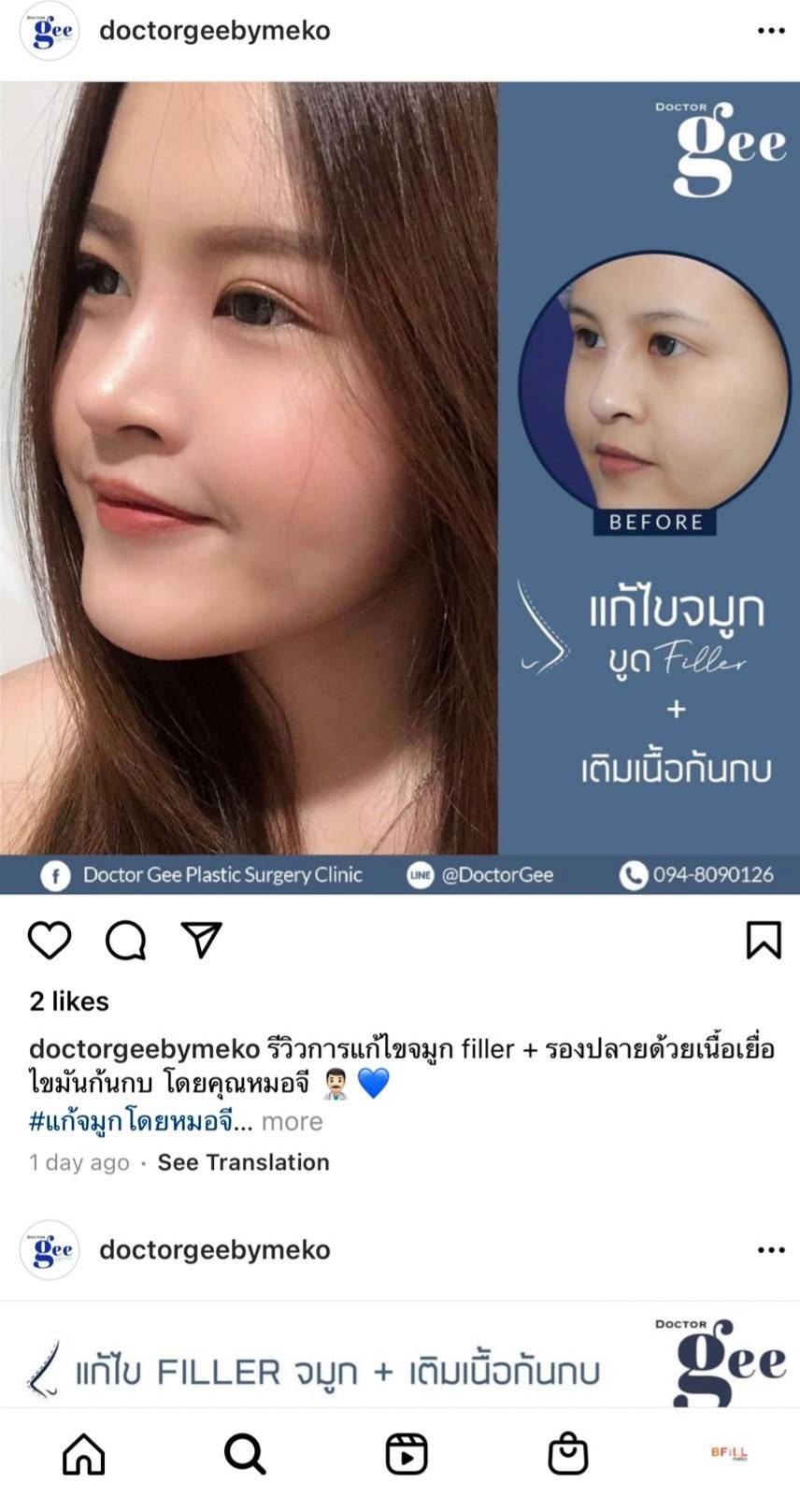Tap See Translation under the caption

coord(243,1162)
